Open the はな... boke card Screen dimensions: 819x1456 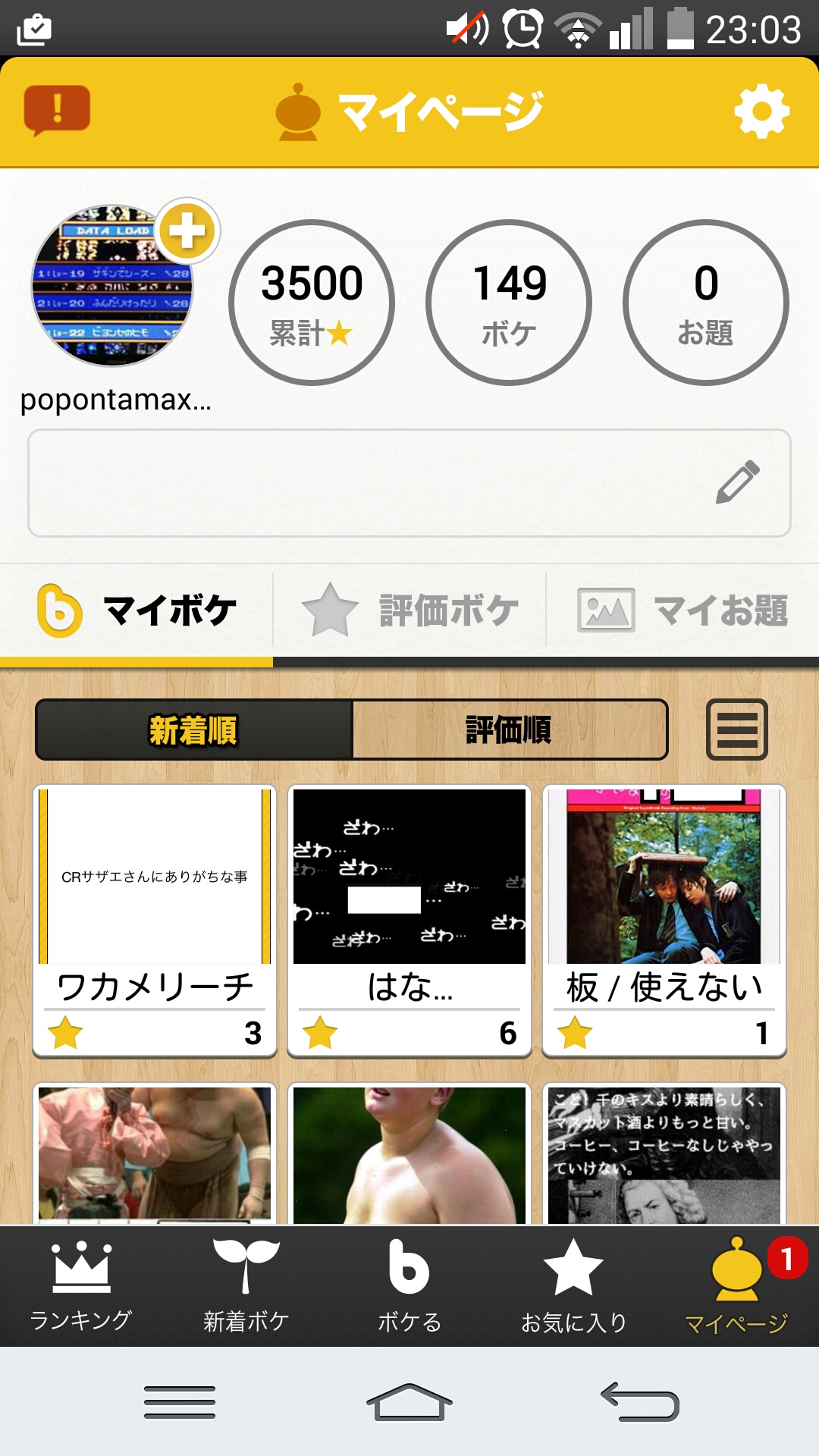[x=409, y=920]
